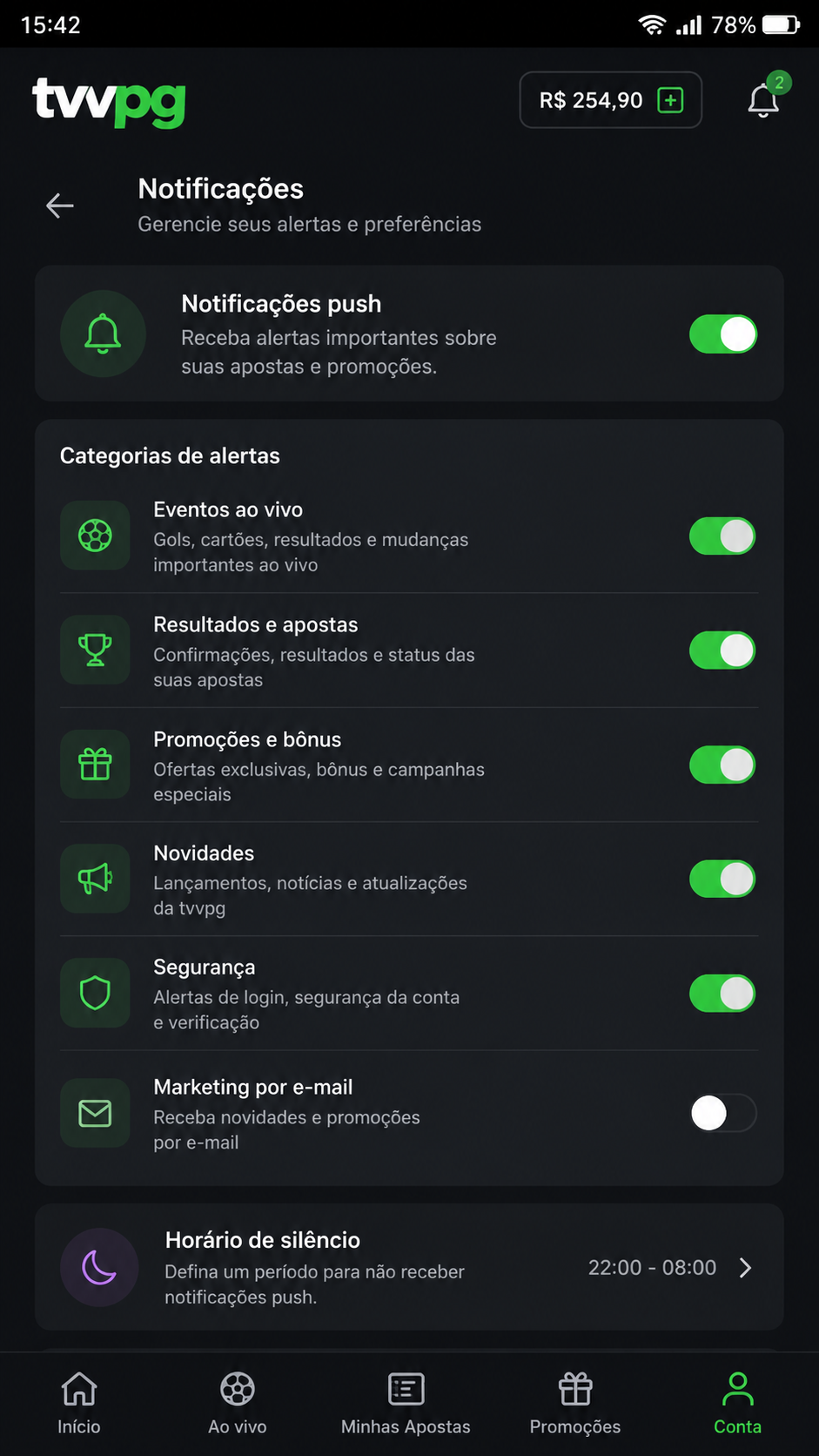Disable the Novidades alerts toggle
Viewport: 819px width, 1456px height.
723,880
